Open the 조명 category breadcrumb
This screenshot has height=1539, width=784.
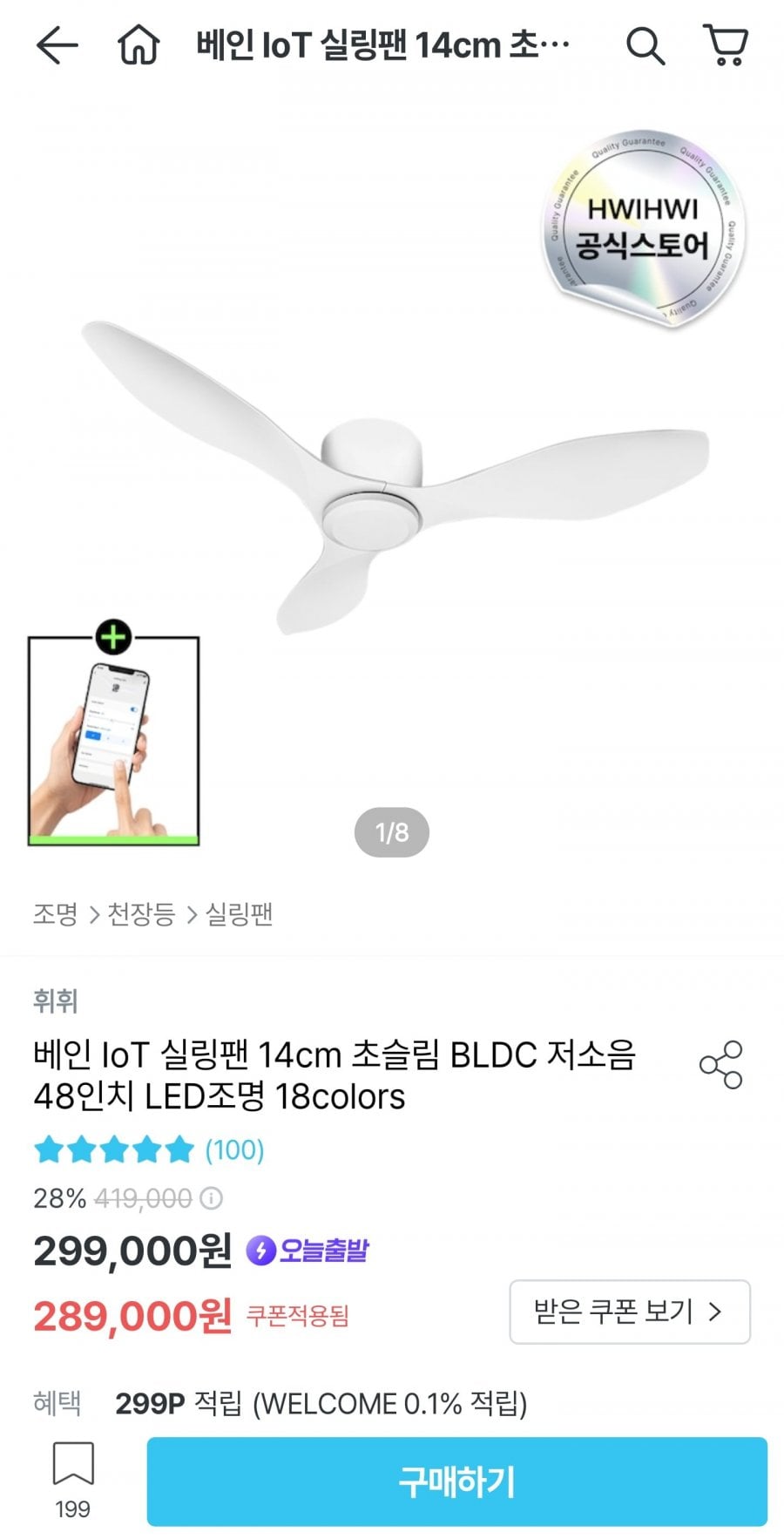point(55,914)
